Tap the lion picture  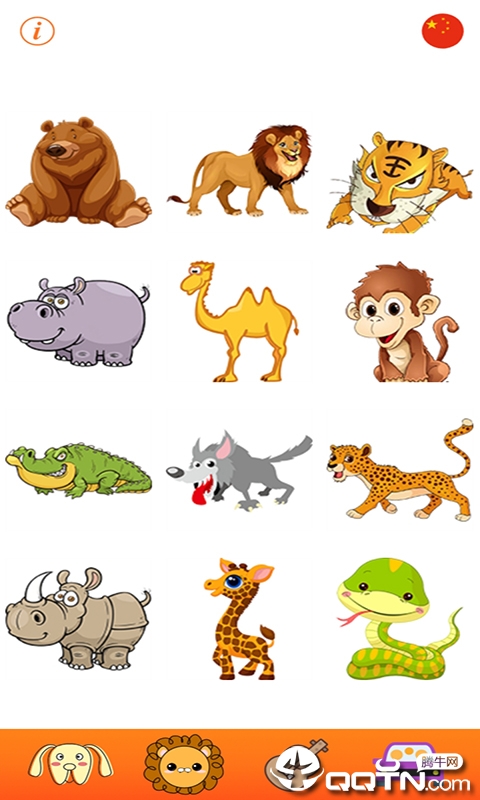[239, 170]
